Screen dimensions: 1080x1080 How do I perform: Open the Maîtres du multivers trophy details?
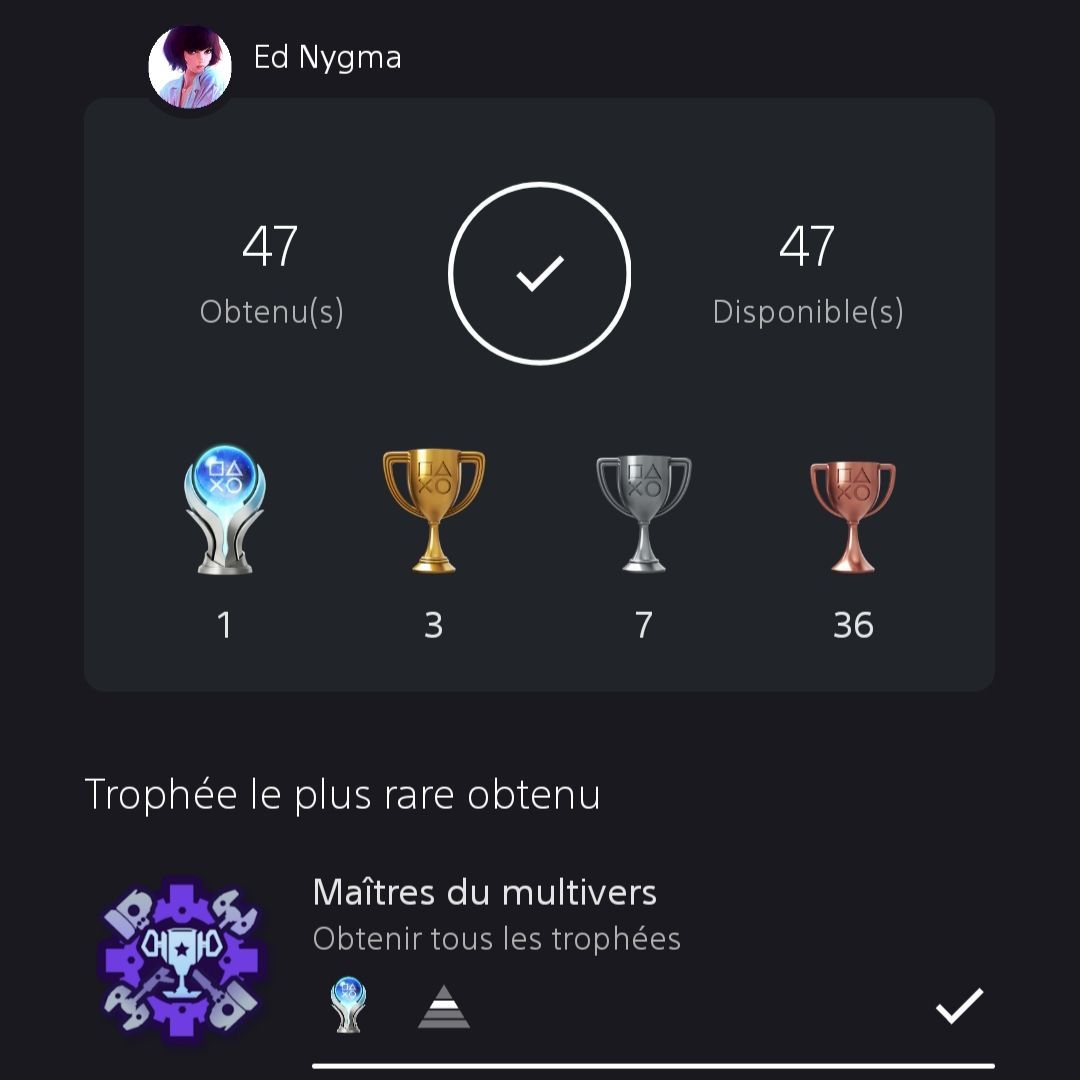click(485, 893)
